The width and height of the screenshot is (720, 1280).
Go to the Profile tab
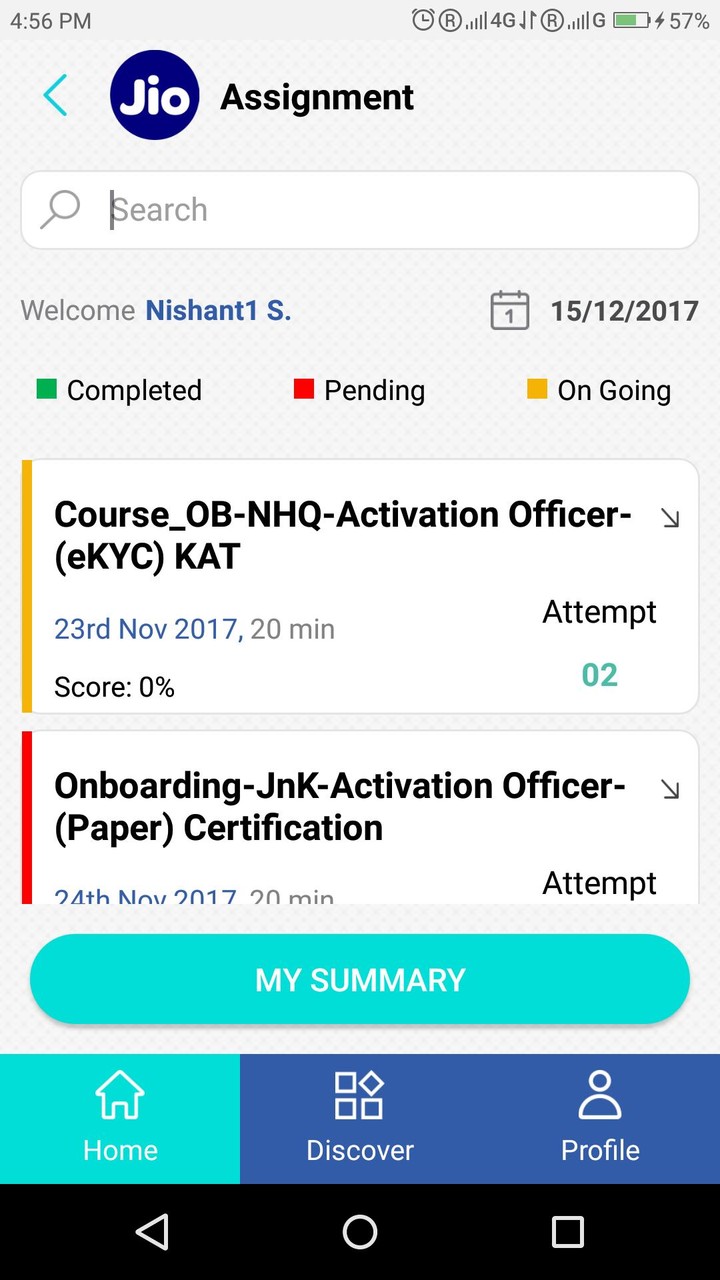(600, 1118)
